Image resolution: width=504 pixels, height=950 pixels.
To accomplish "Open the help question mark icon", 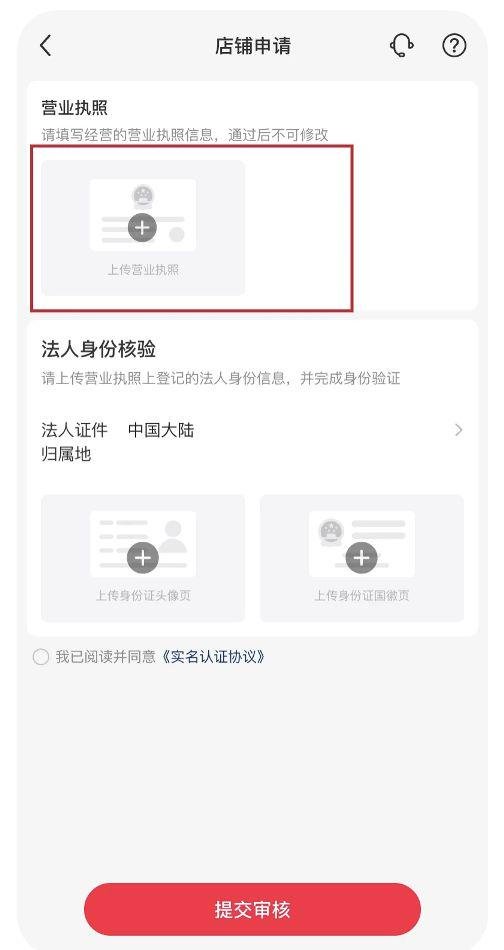I will pyautogui.click(x=454, y=45).
